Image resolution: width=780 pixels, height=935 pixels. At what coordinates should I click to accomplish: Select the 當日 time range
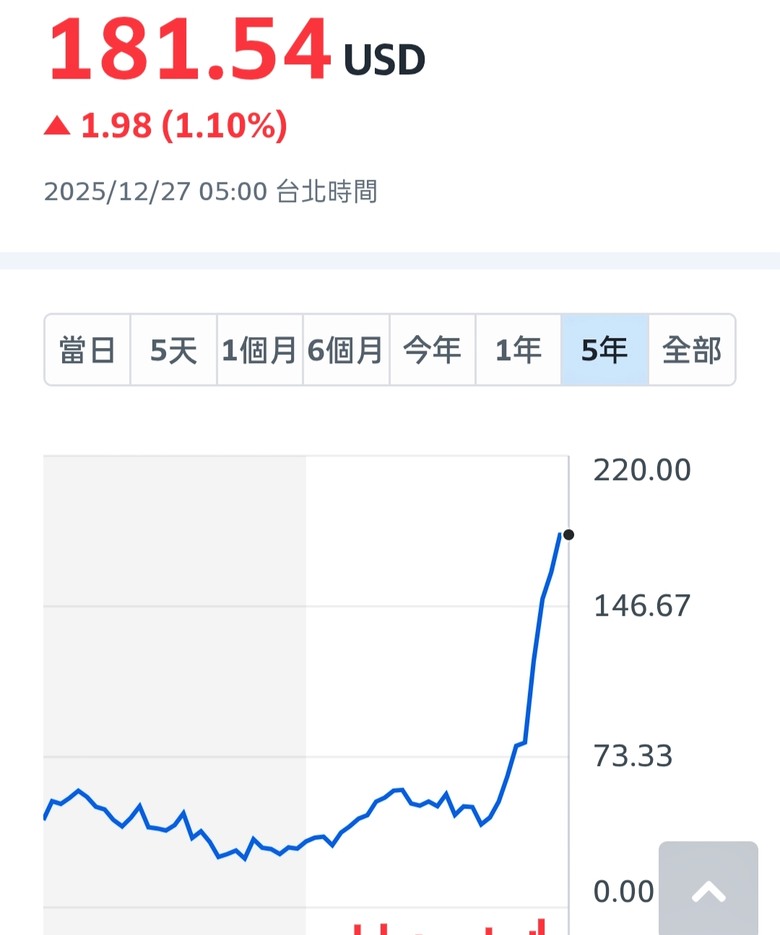point(88,350)
